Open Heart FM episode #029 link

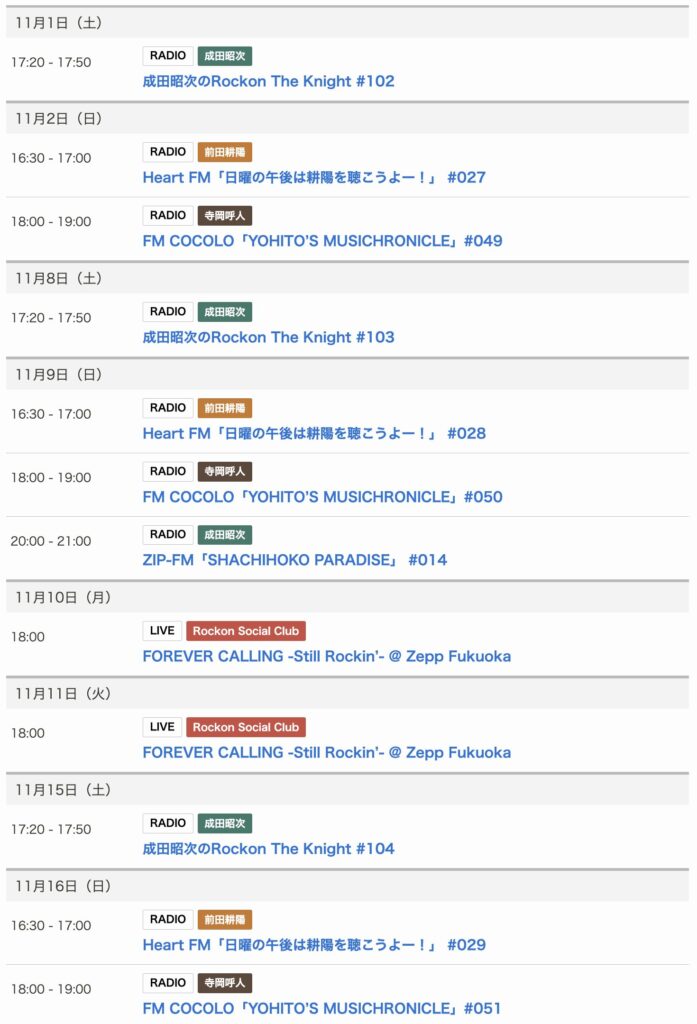[314, 944]
